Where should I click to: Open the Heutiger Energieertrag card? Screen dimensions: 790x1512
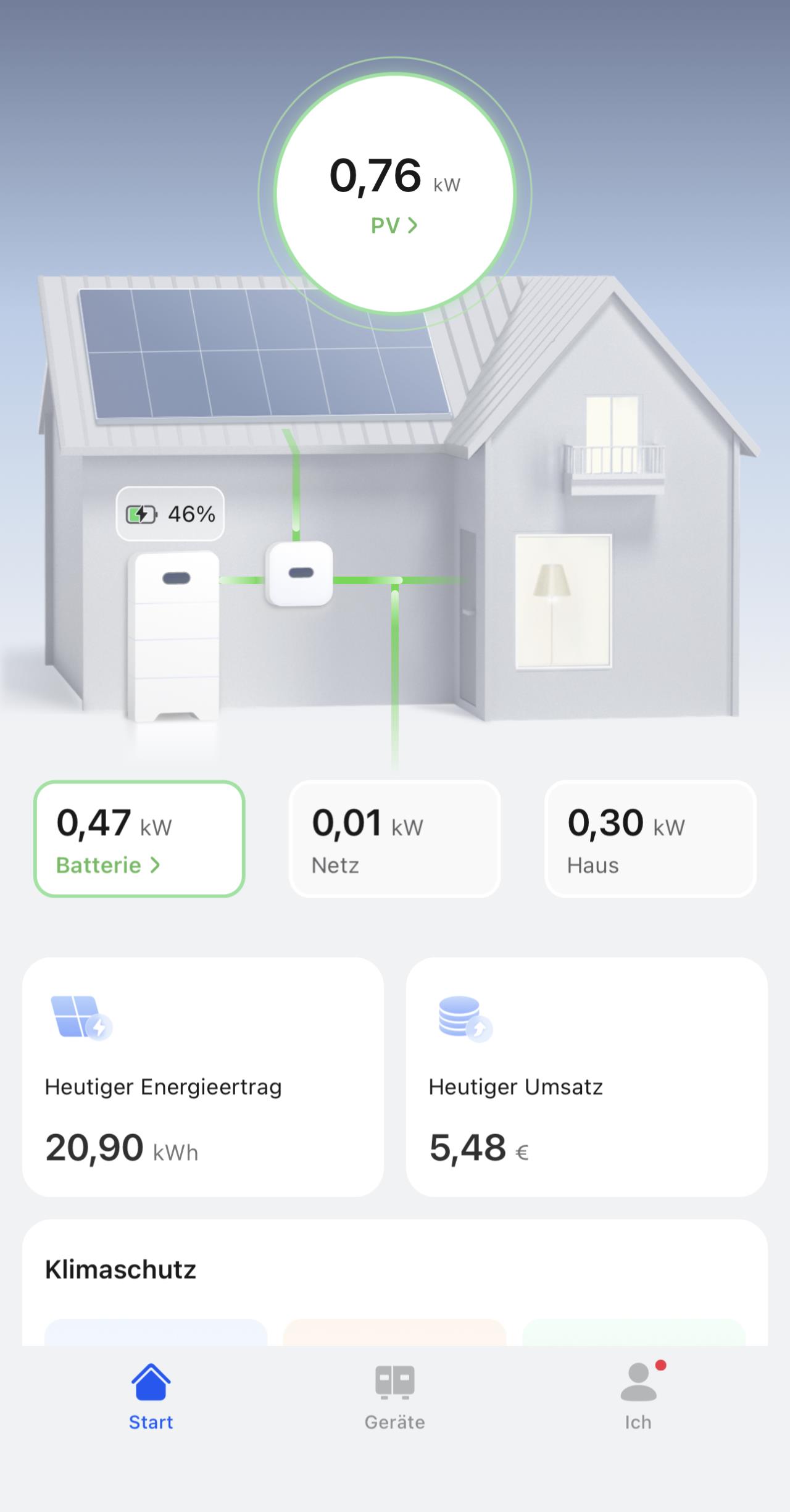(203, 1077)
